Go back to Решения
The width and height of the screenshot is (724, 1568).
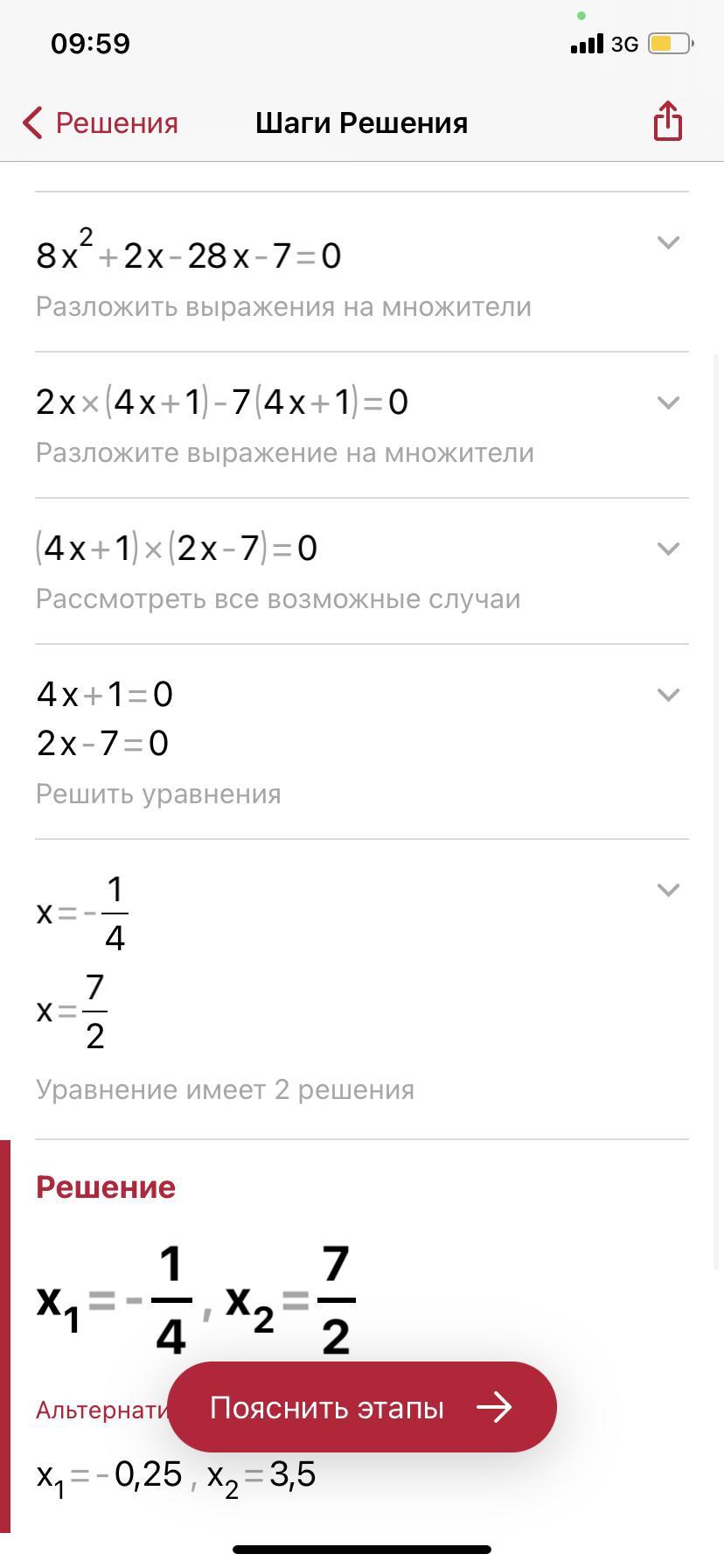(x=100, y=123)
